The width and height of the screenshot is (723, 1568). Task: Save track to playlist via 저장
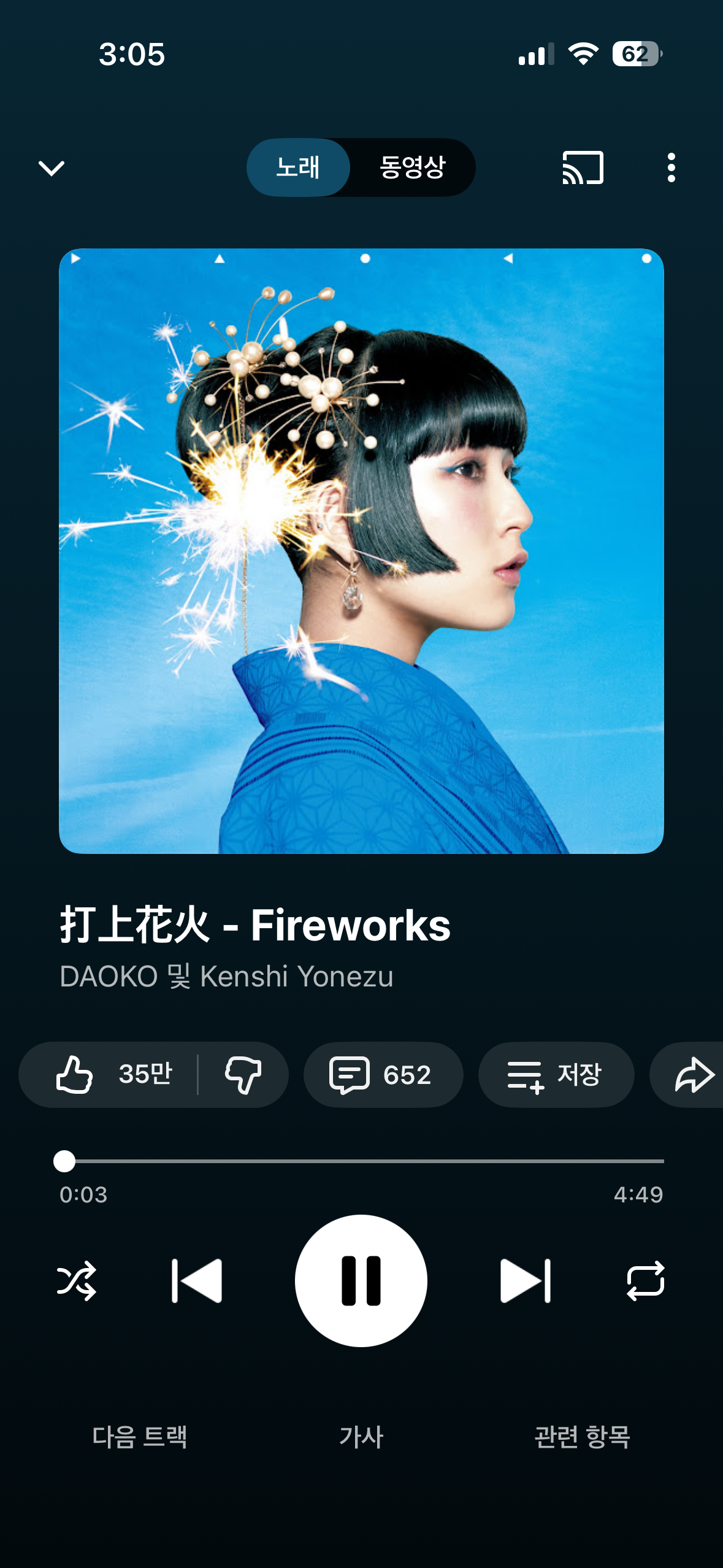pos(555,1074)
